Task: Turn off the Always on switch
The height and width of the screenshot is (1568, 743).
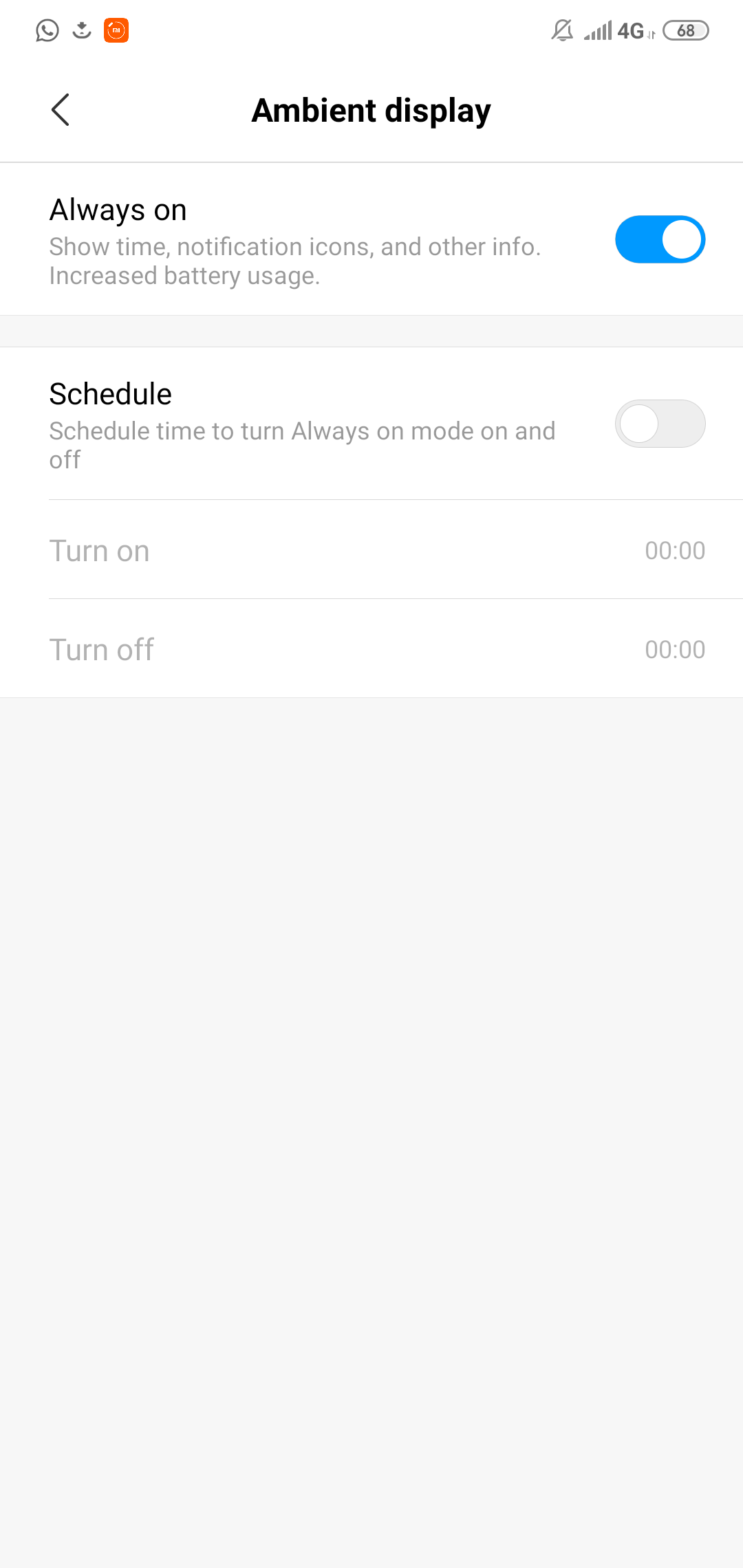Action: pyautogui.click(x=660, y=239)
